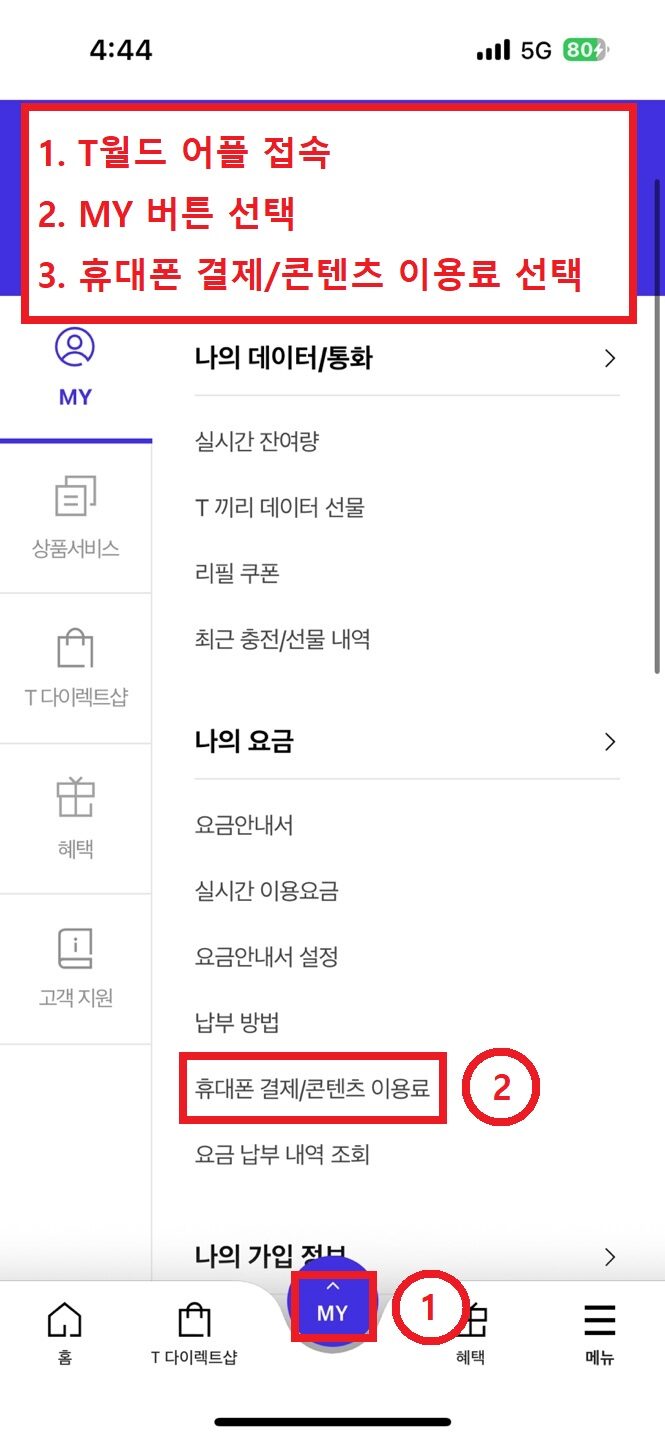This screenshot has width=665, height=1440.
Task: Expand the 나의 가입 정보 section
Action: 406,1256
